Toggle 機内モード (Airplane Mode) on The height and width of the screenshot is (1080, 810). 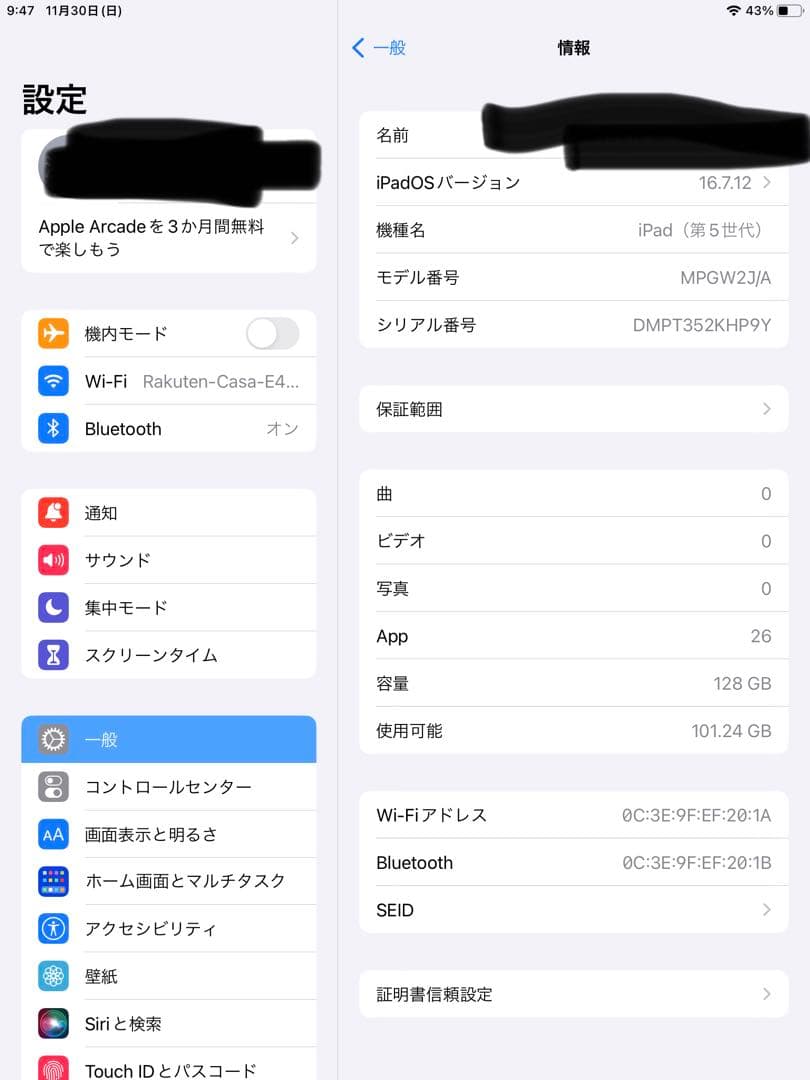[x=271, y=333]
